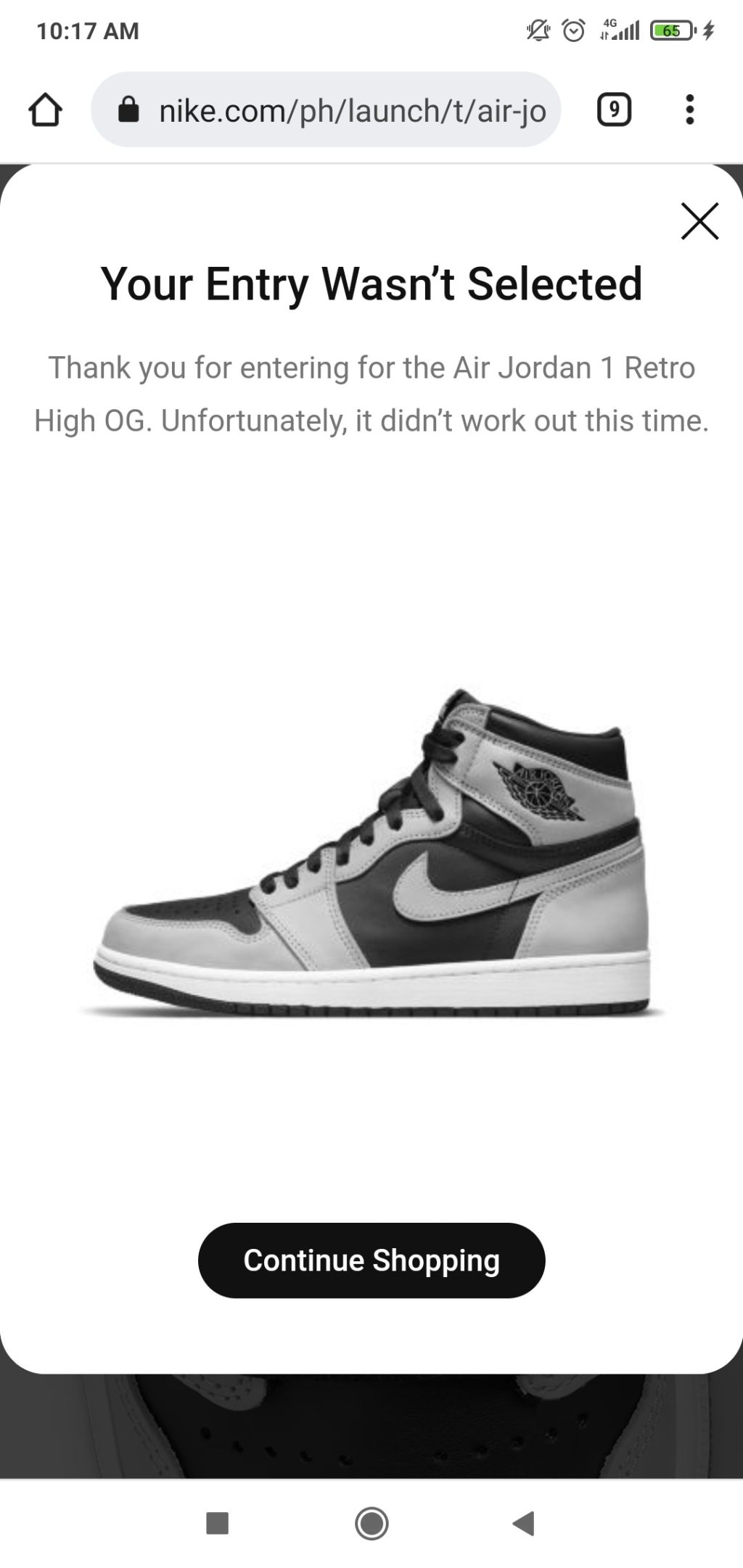Open the tab switcher showing 9 tabs
The height and width of the screenshot is (1568, 743).
tap(614, 110)
